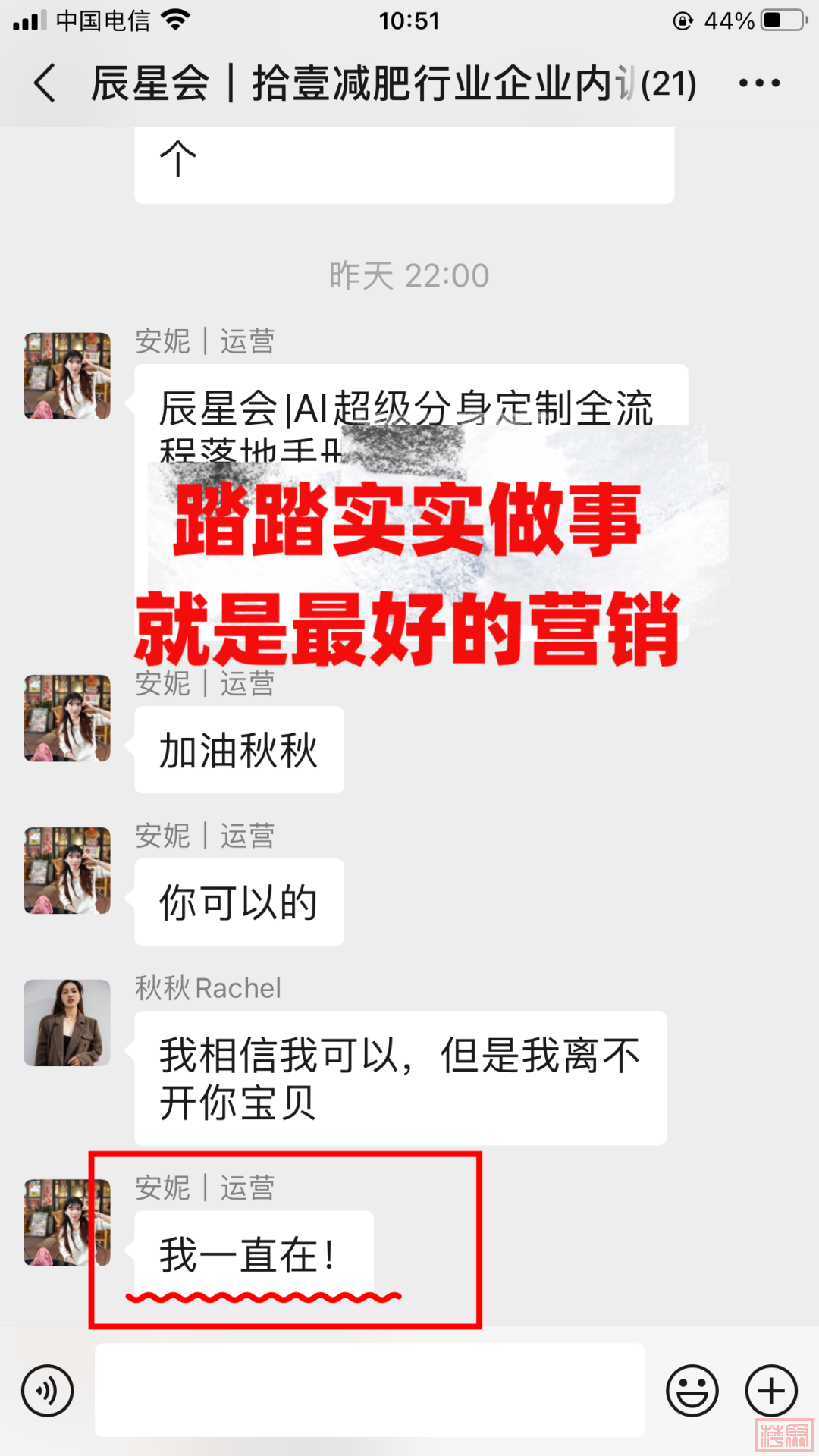
Task: Tap 安妮's avatar beside 加油秋秋
Action: point(67,718)
